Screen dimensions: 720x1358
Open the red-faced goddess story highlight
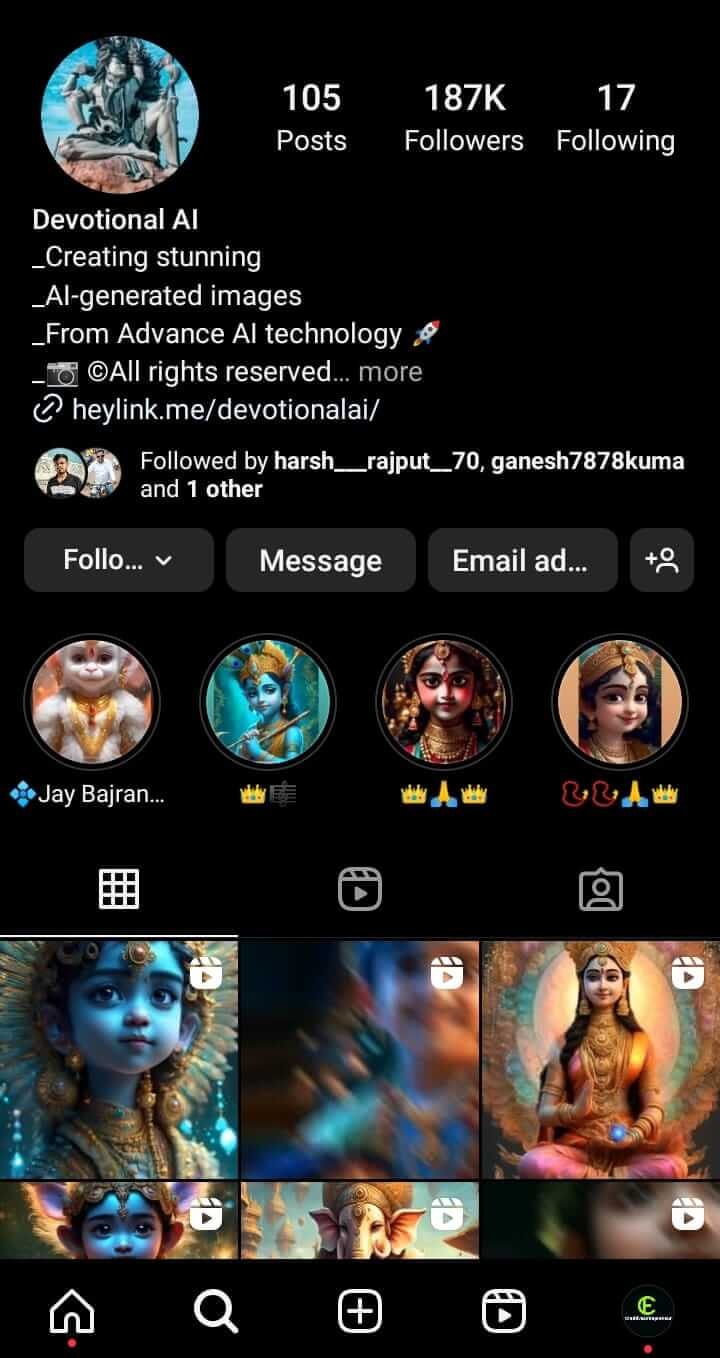(444, 702)
